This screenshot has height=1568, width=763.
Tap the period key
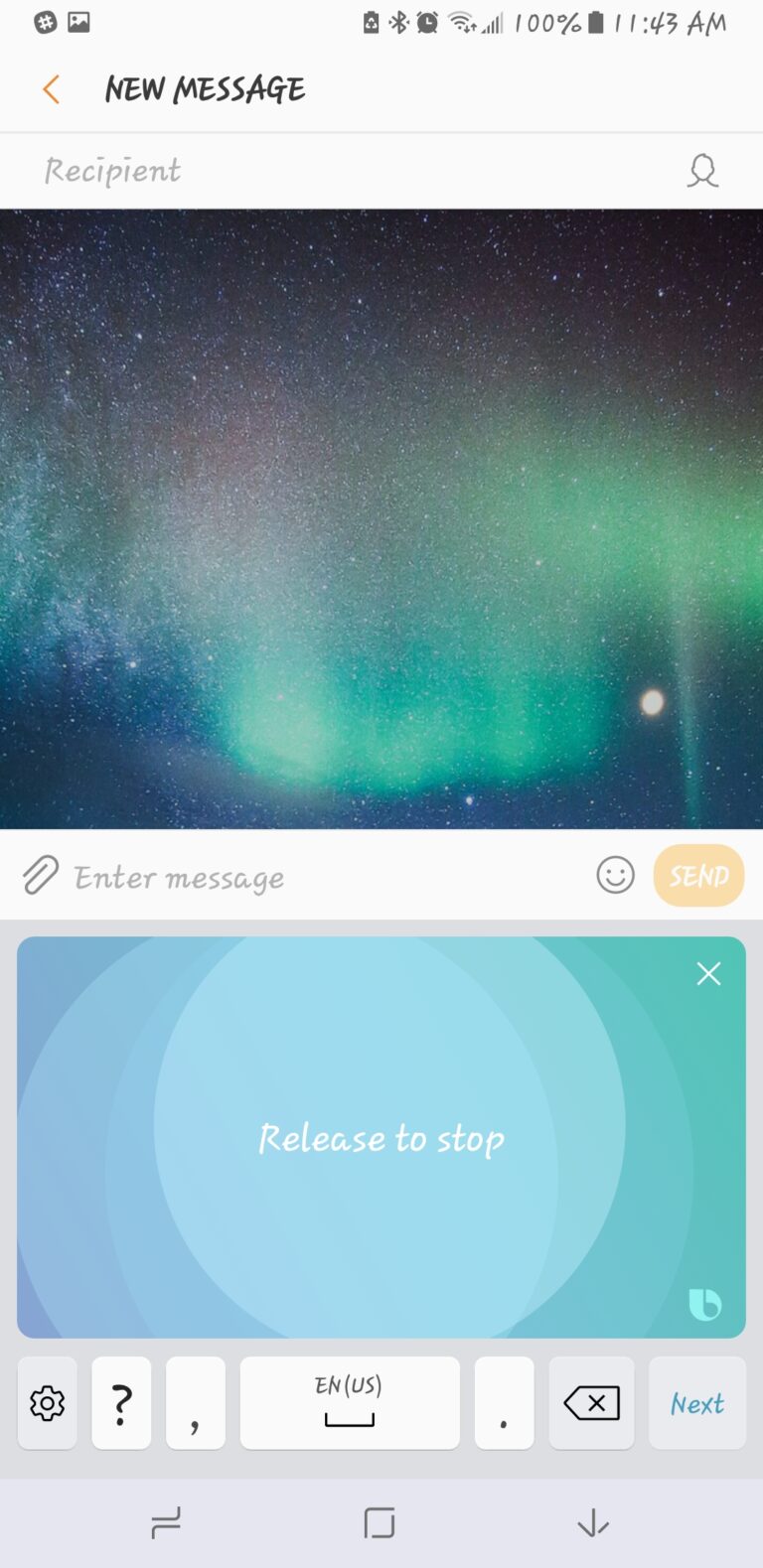(x=504, y=1403)
